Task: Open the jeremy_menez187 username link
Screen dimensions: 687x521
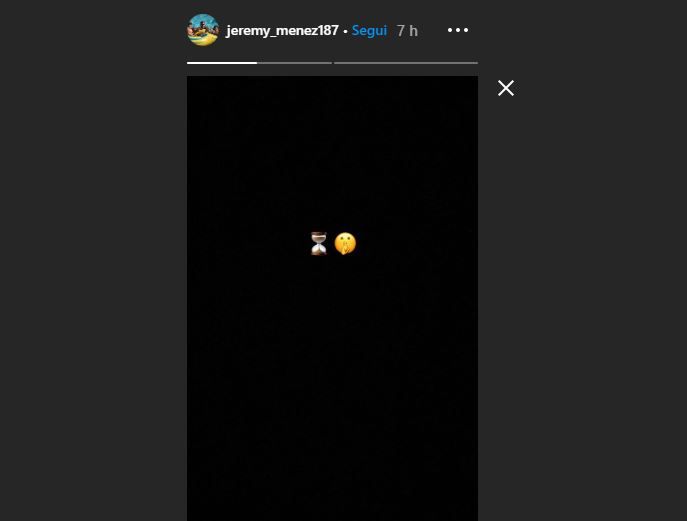Action: click(x=282, y=31)
